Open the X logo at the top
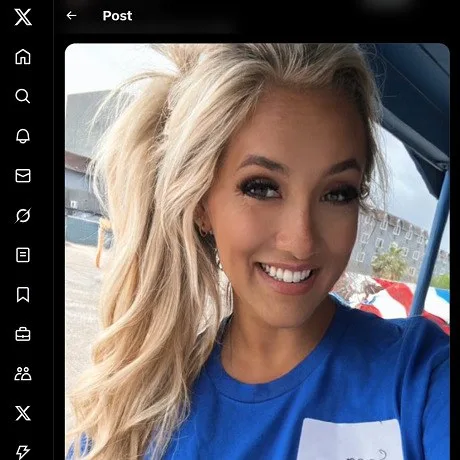Screen dimensions: 460x460 pyautogui.click(x=23, y=17)
